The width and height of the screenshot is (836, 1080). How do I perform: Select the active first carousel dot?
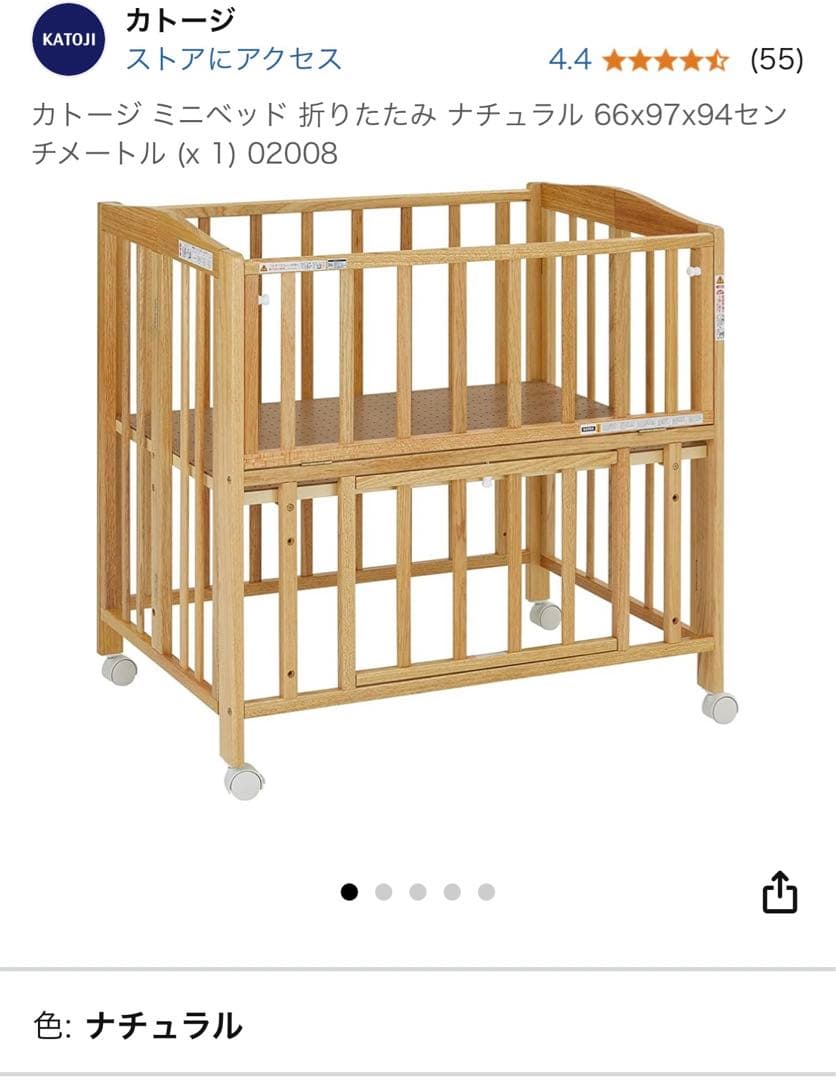(349, 889)
